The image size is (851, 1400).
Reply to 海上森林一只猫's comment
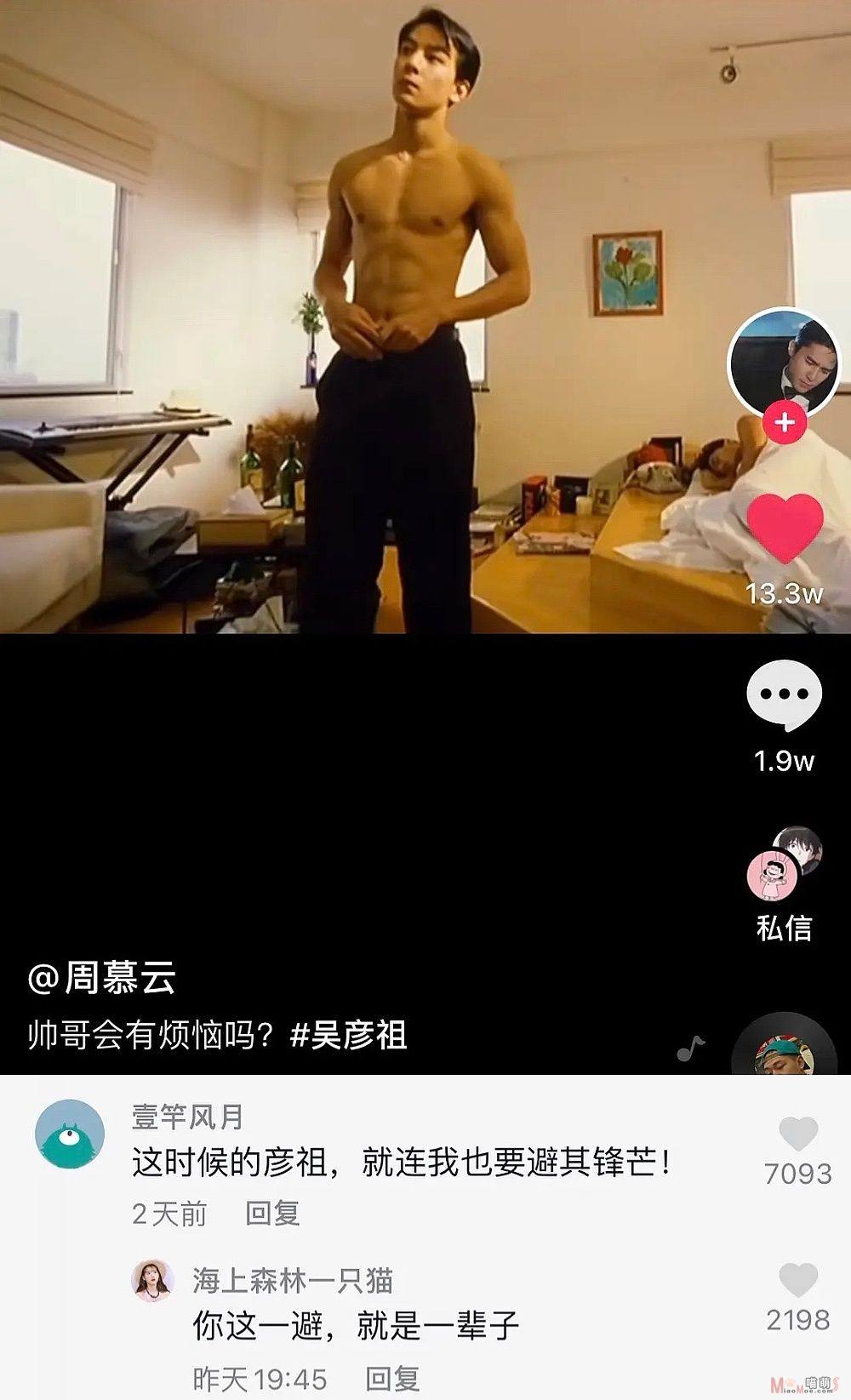[x=392, y=1378]
